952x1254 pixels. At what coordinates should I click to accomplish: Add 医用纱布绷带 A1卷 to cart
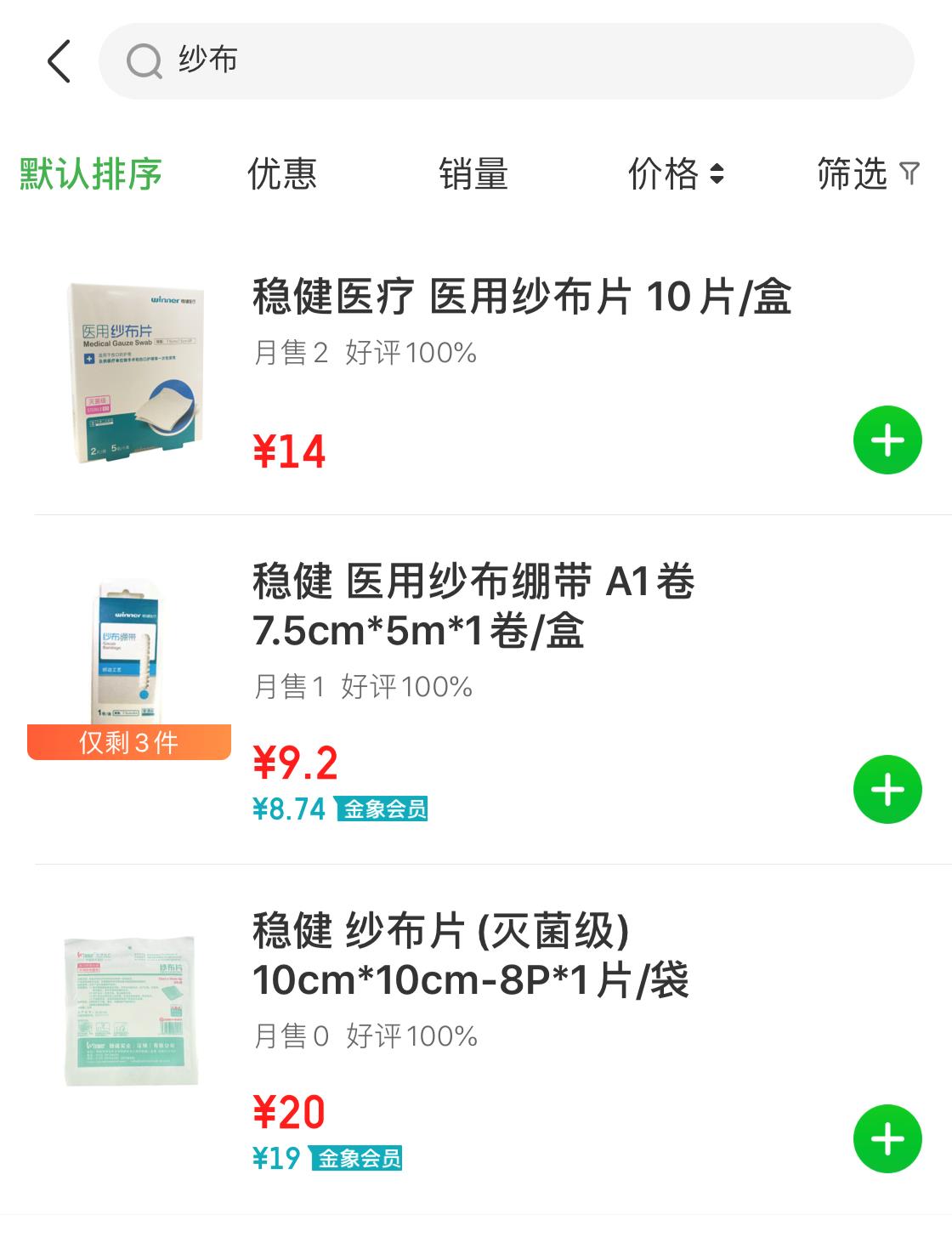pos(887,789)
